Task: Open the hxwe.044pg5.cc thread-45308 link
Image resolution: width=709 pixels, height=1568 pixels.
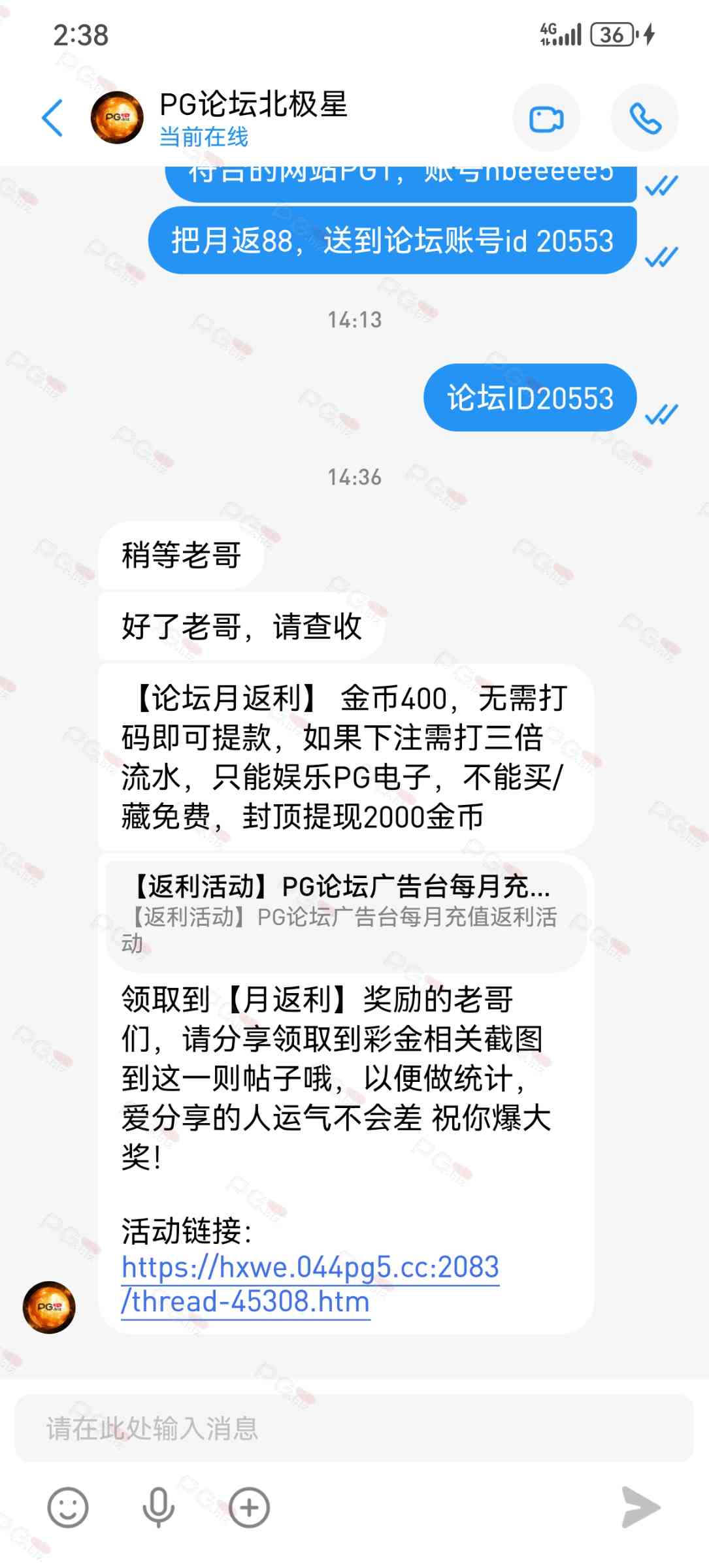Action: [x=310, y=1284]
